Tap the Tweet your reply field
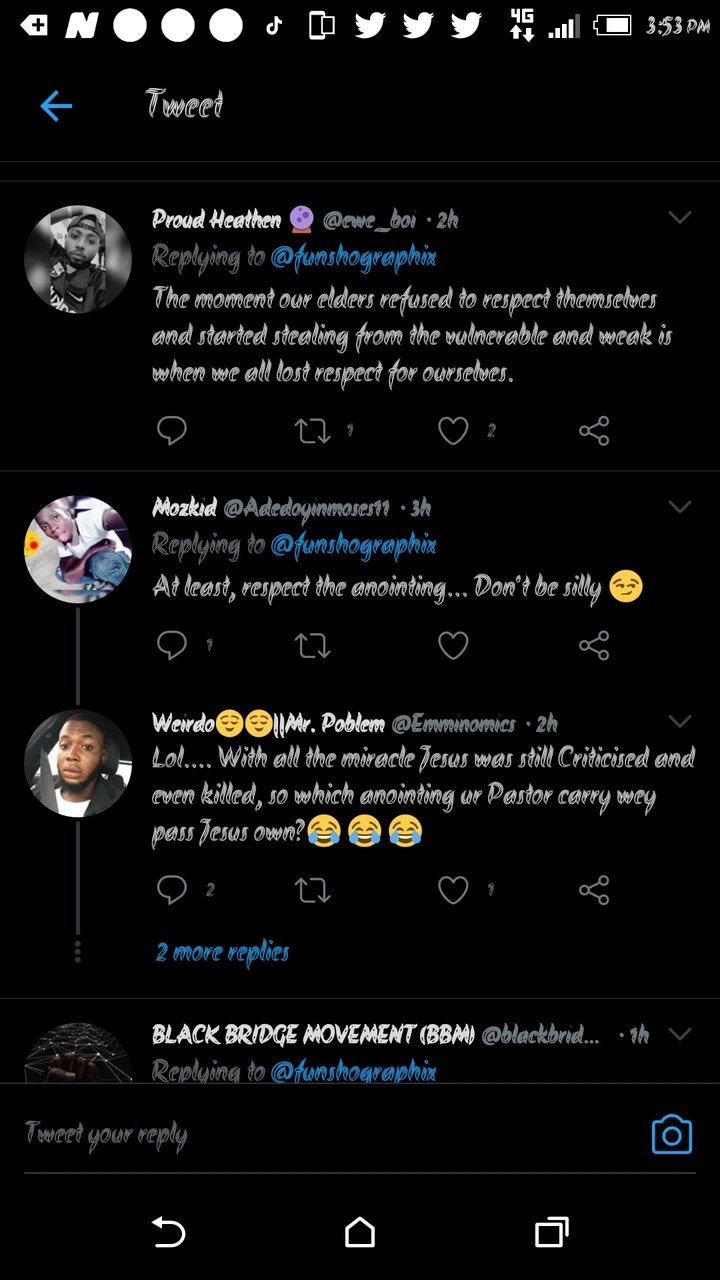The height and width of the screenshot is (1280, 720). tap(300, 1135)
